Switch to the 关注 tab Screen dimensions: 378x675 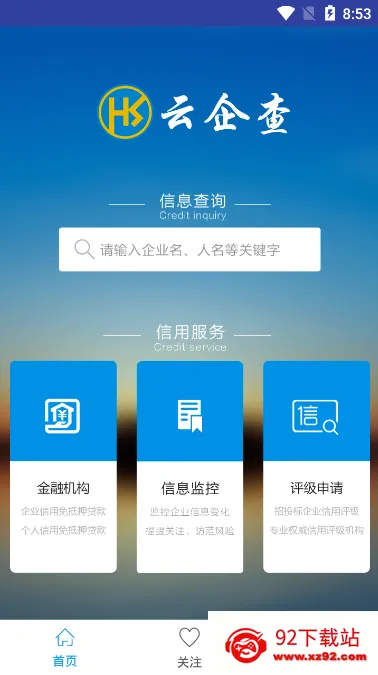click(189, 647)
